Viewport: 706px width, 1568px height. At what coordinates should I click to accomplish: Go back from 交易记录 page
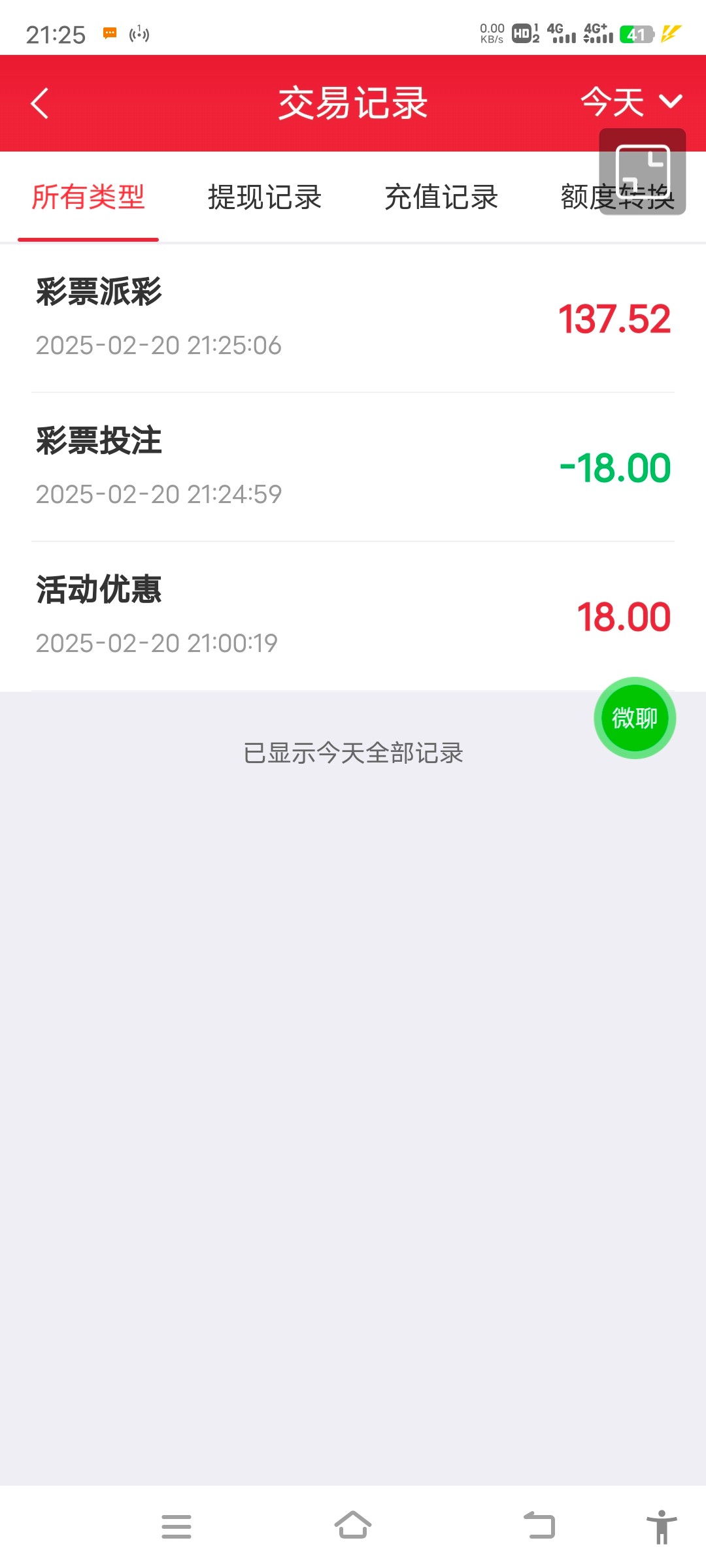(40, 103)
